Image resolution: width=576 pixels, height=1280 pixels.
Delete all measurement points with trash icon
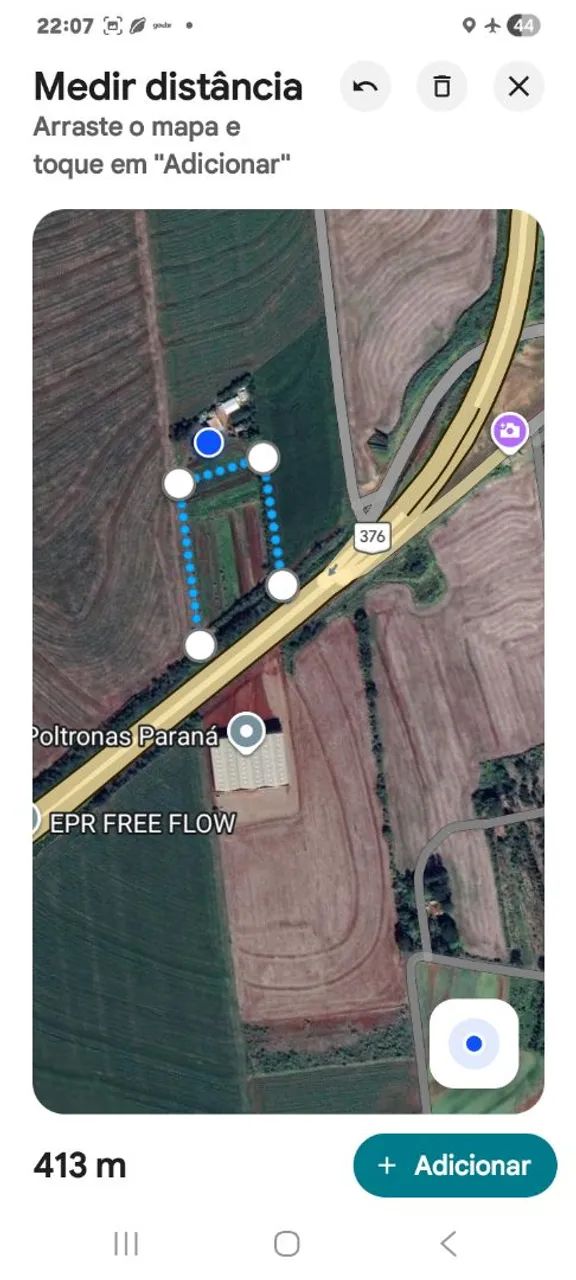click(x=442, y=87)
